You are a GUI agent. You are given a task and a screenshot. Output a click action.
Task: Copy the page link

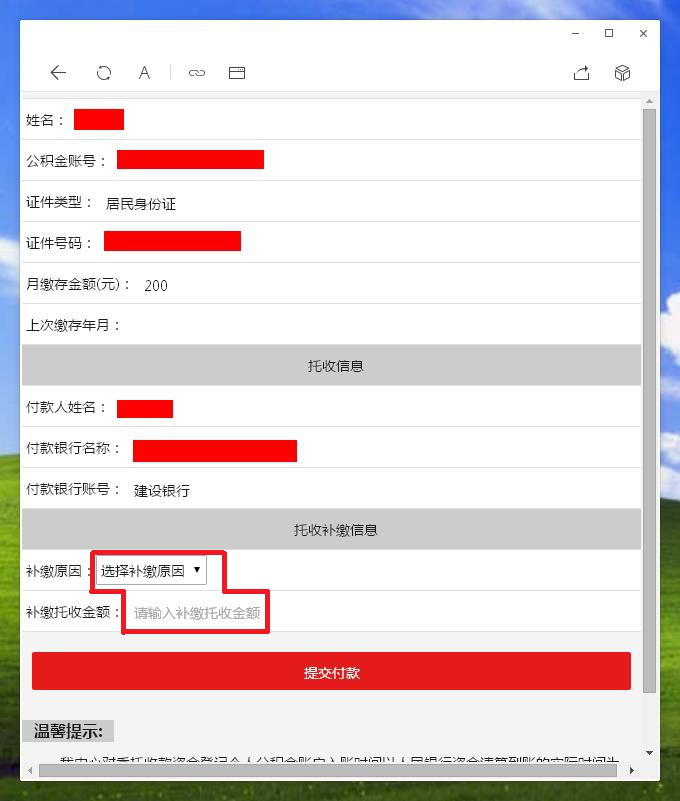click(x=197, y=73)
